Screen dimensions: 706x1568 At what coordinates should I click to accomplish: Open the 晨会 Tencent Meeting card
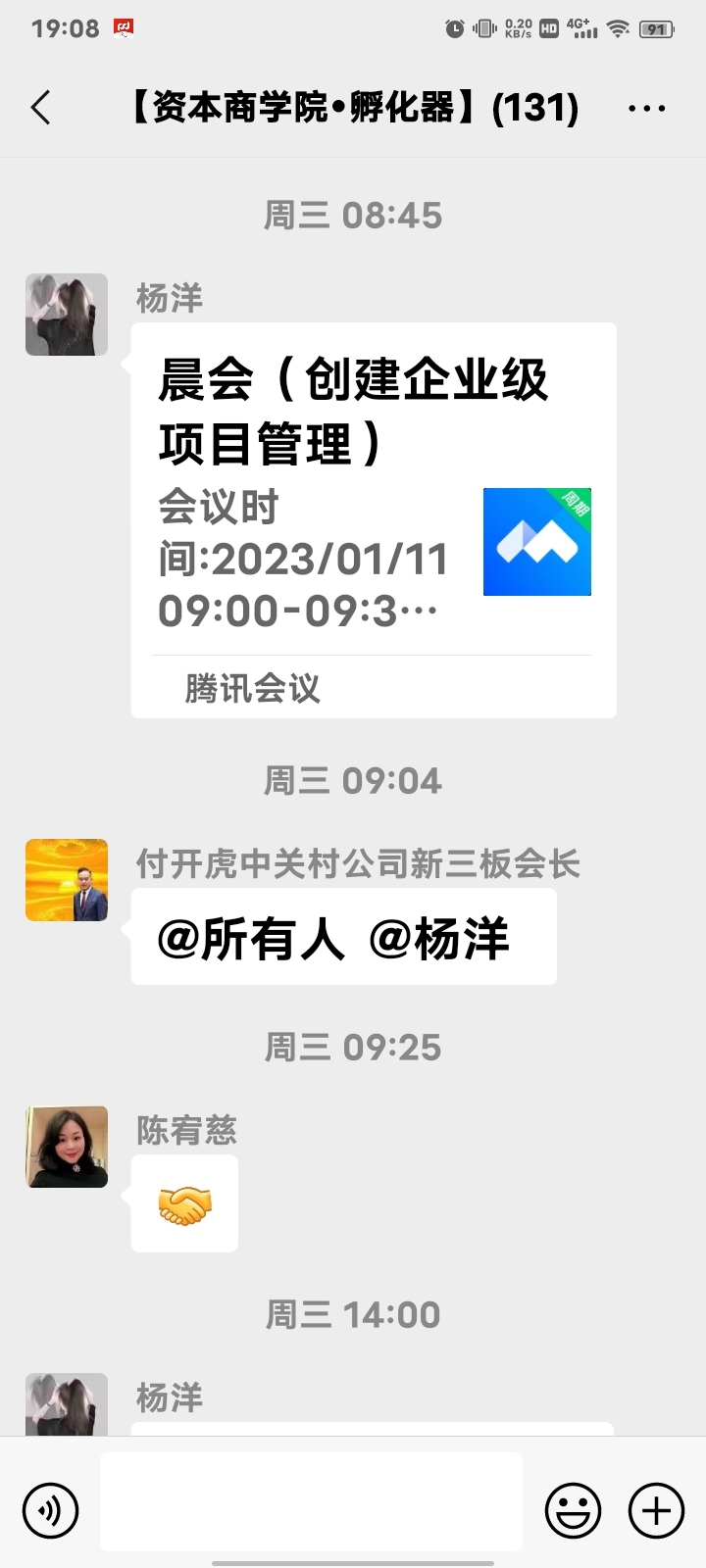(374, 519)
